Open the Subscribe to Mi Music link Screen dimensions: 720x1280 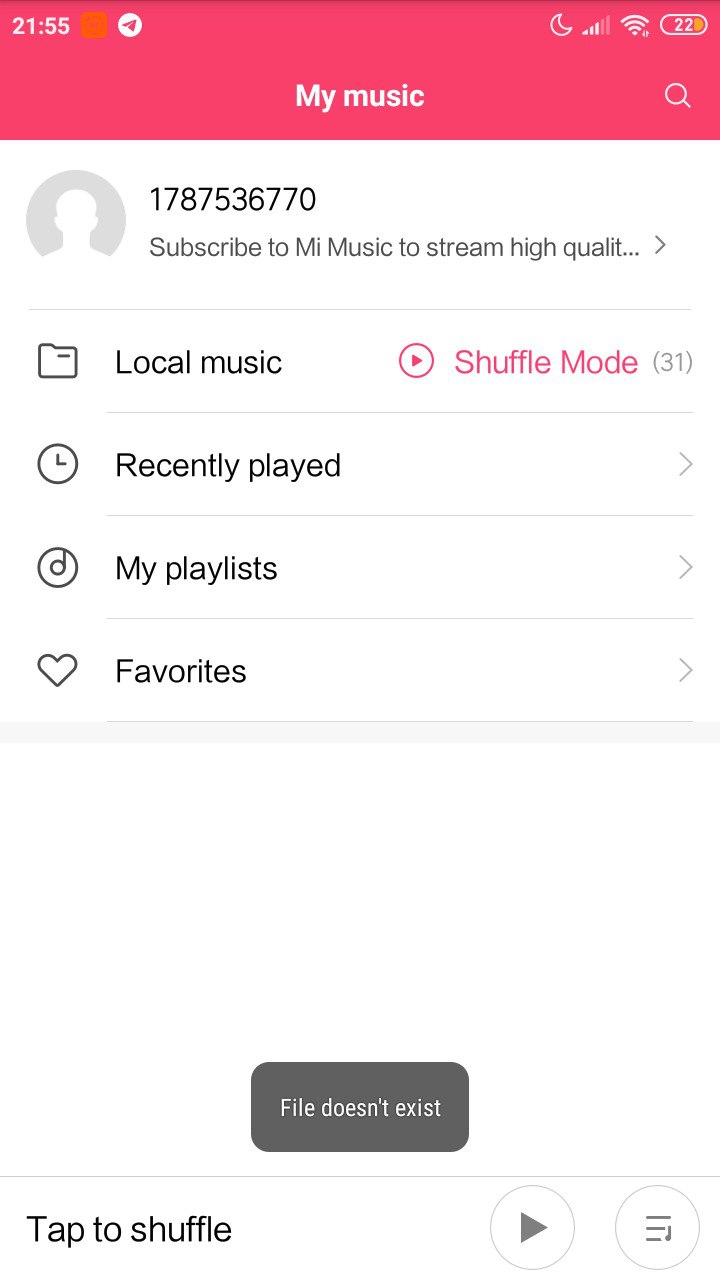(x=408, y=246)
